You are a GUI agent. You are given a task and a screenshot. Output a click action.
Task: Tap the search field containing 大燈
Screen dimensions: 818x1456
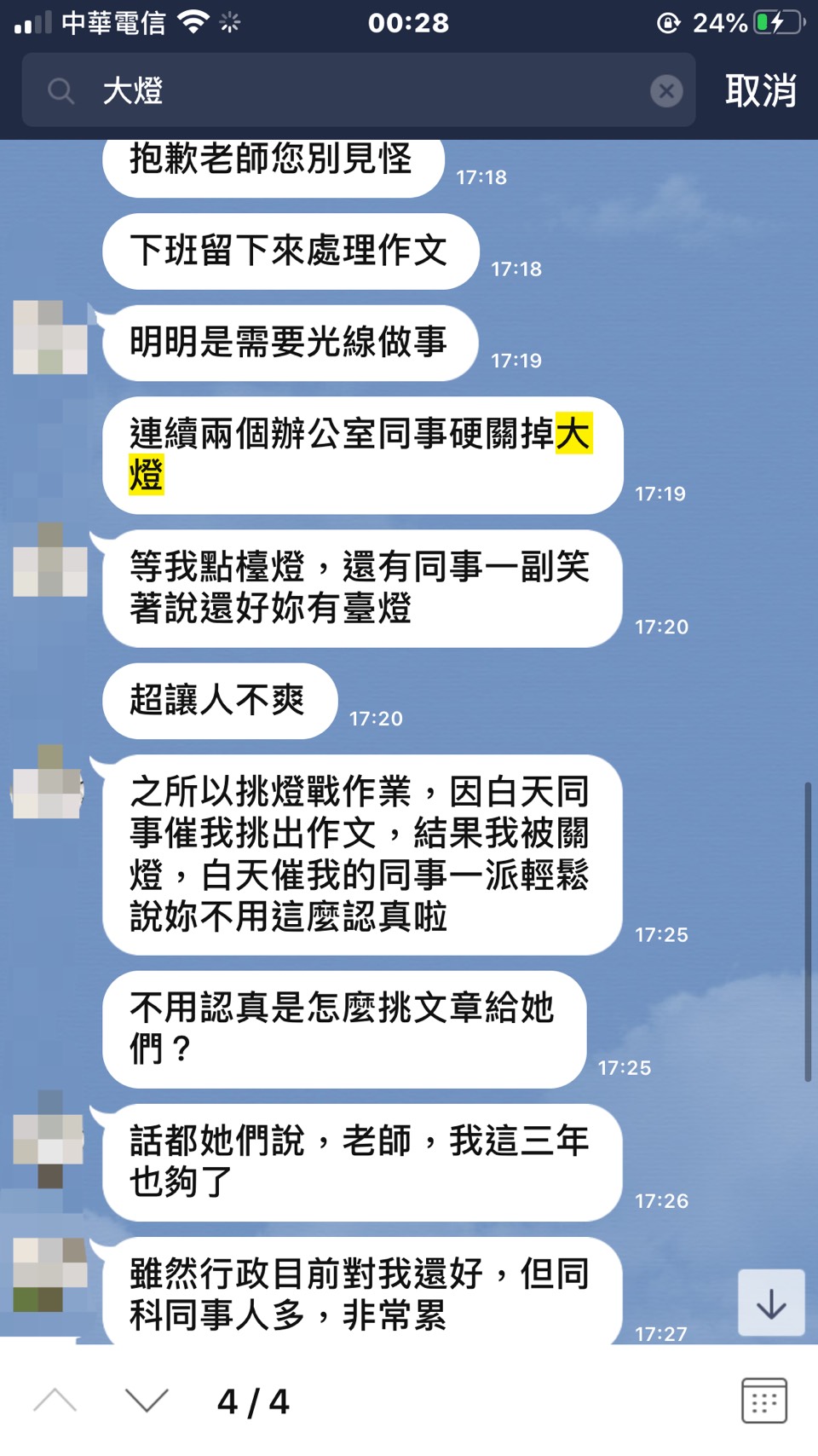[358, 90]
